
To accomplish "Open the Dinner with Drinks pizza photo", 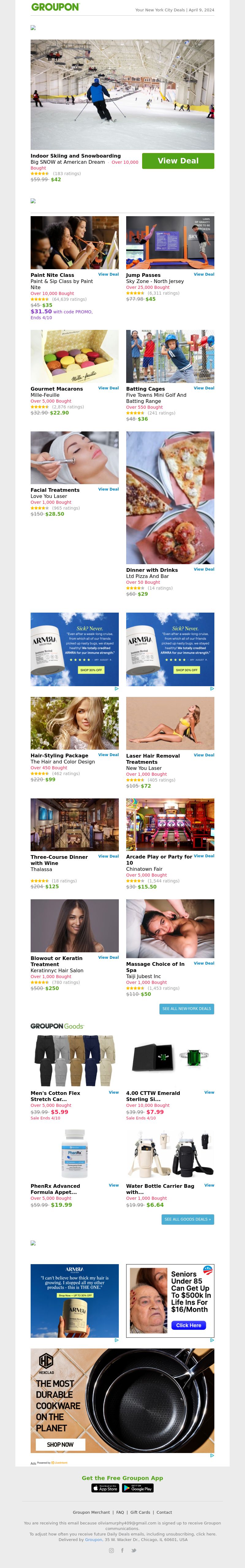I will (x=170, y=497).
